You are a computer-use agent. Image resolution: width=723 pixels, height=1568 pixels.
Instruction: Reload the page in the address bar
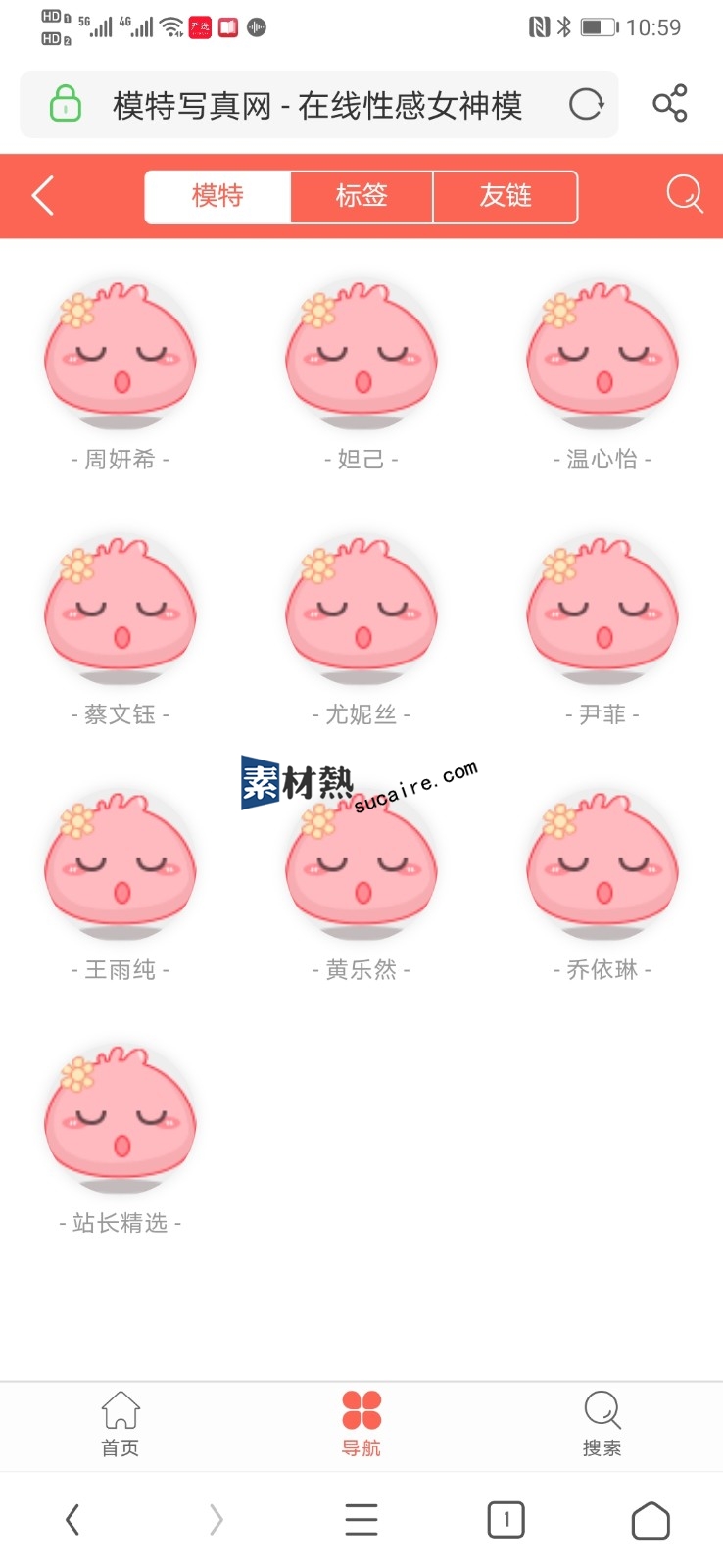[x=586, y=103]
